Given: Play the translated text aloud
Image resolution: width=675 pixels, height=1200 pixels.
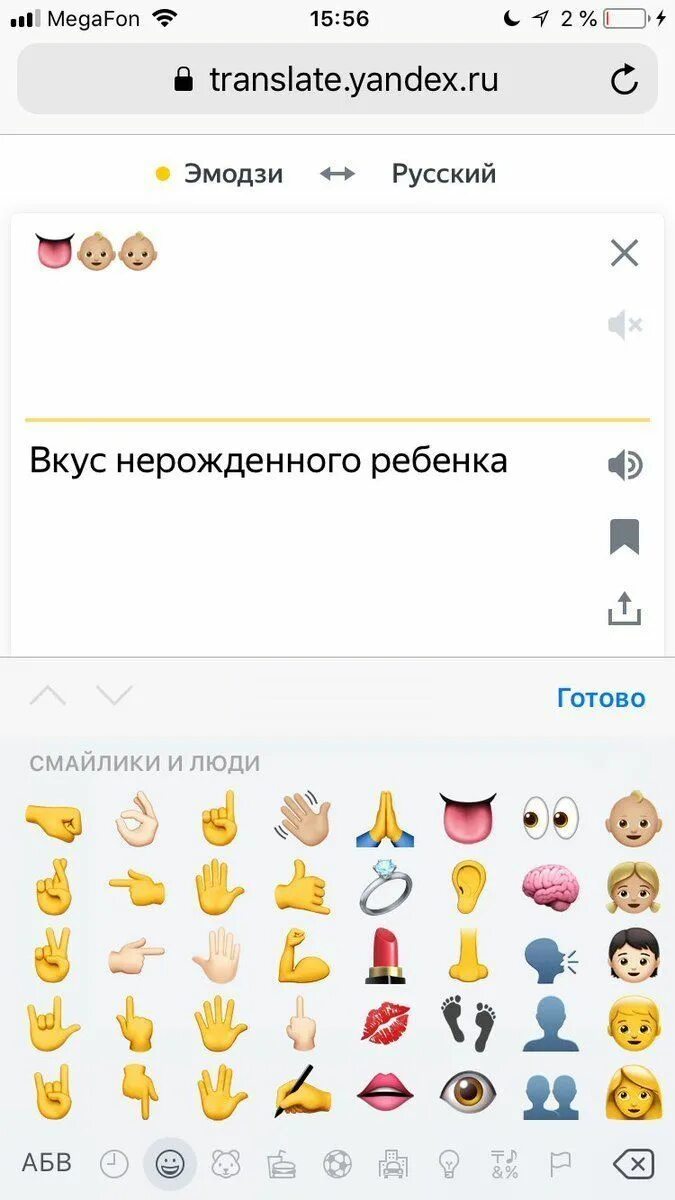Looking at the screenshot, I should click(x=625, y=465).
